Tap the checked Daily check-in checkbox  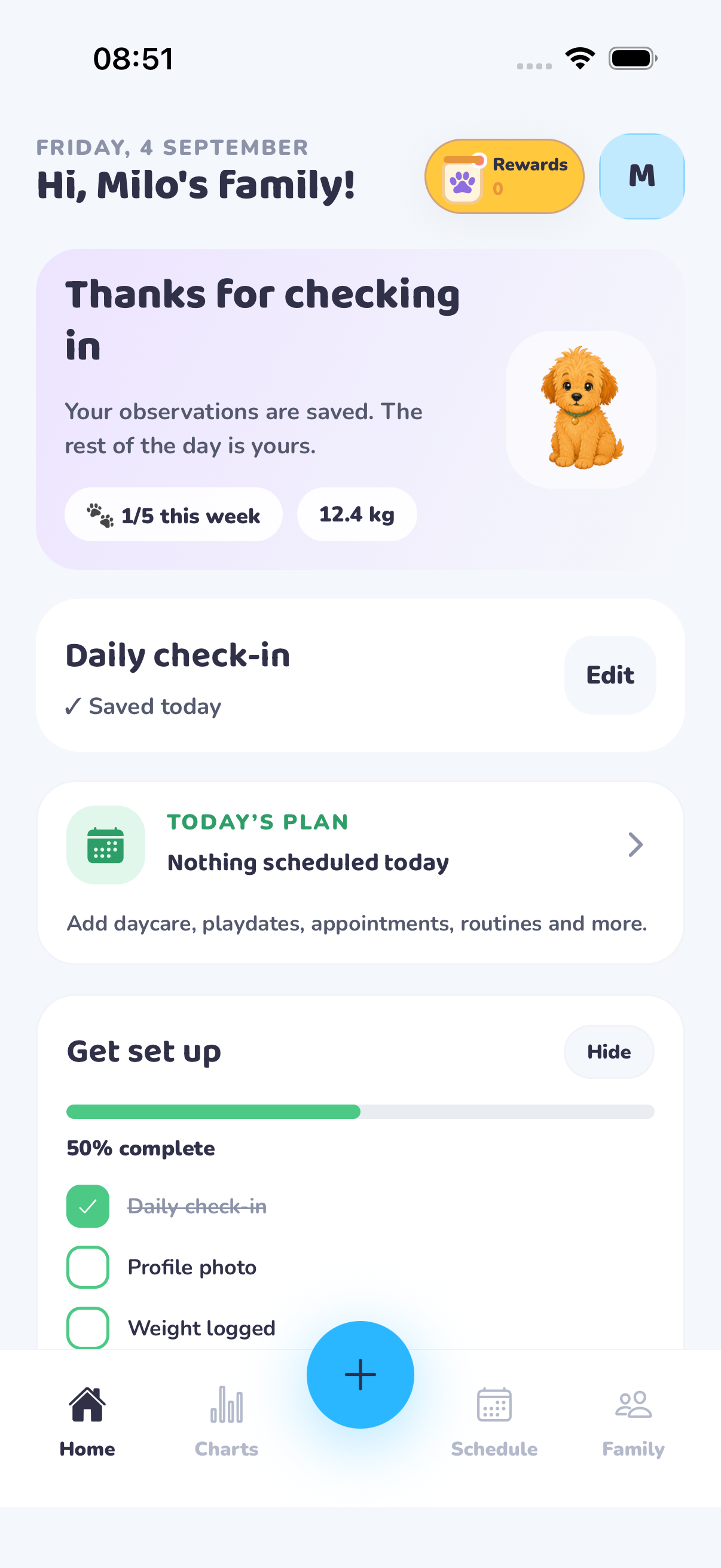(88, 1206)
